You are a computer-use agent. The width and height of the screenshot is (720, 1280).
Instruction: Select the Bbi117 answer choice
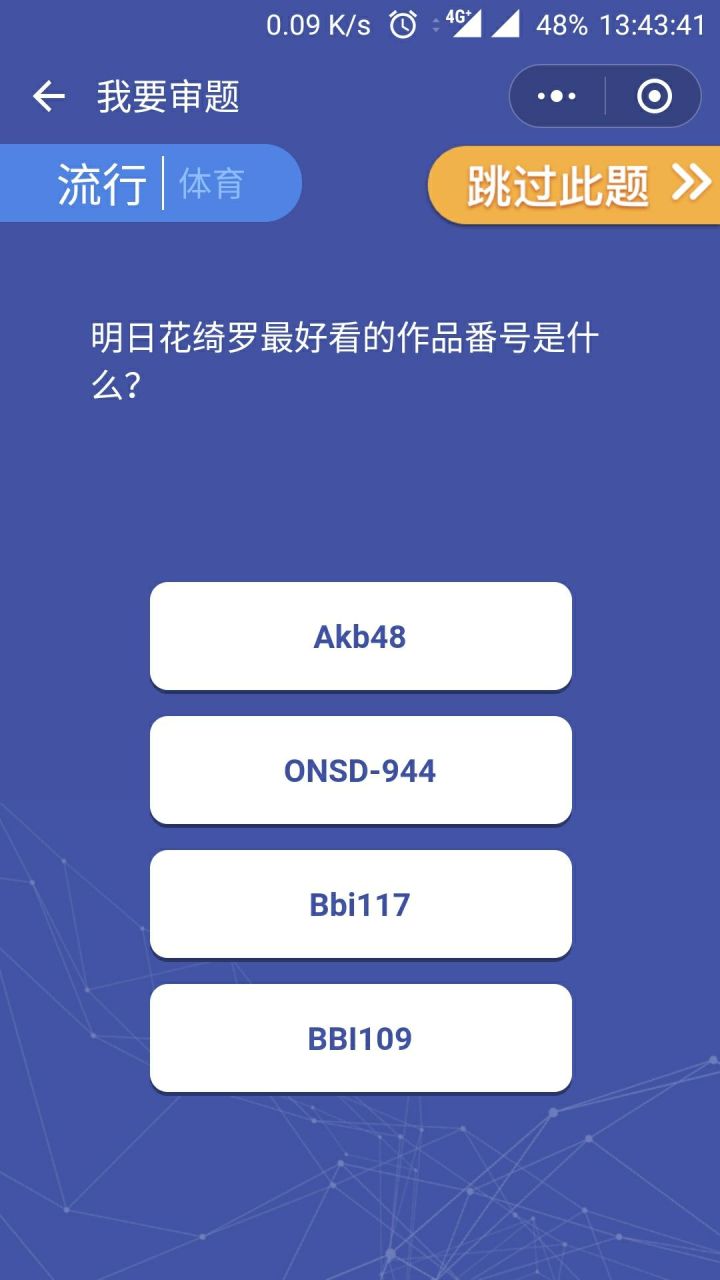(360, 903)
